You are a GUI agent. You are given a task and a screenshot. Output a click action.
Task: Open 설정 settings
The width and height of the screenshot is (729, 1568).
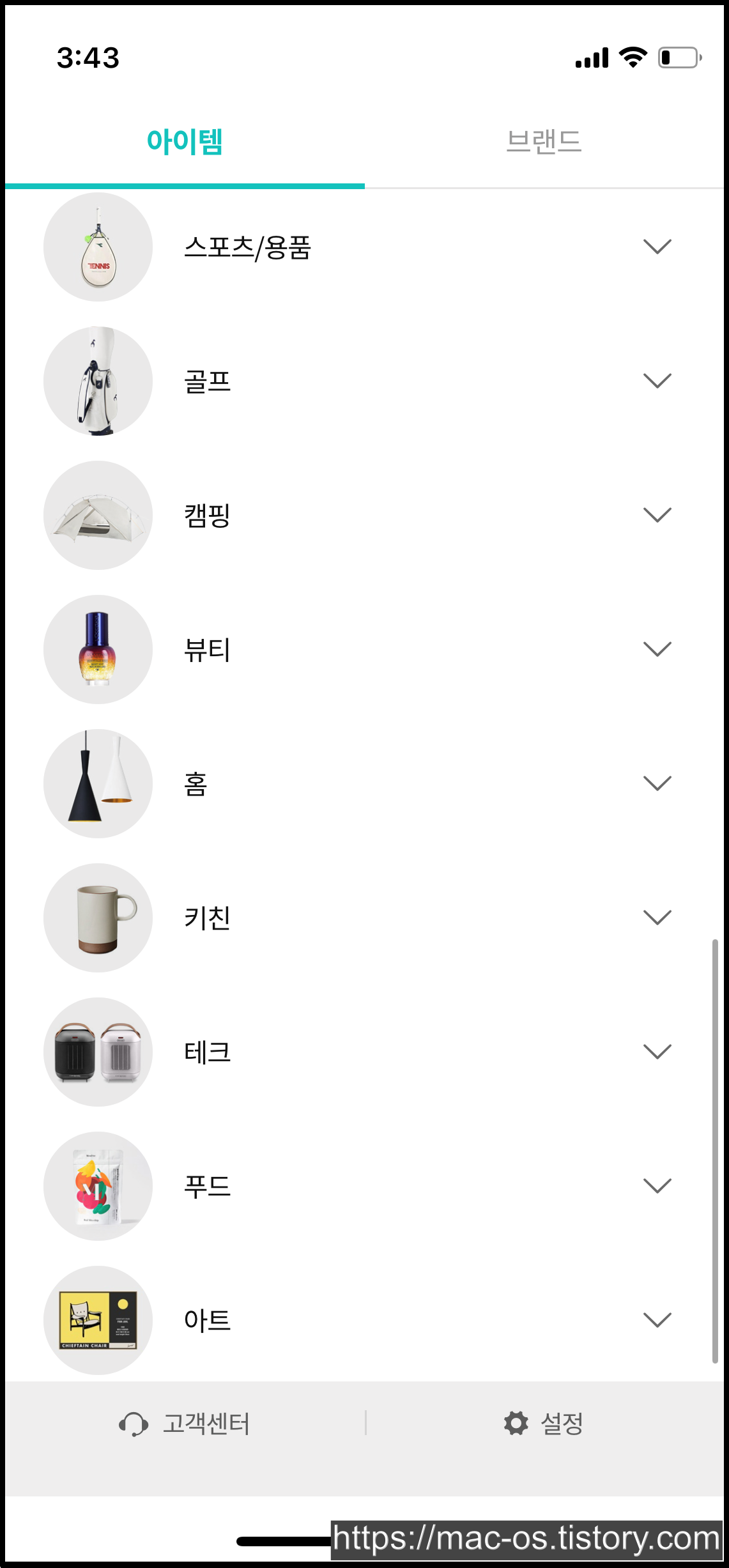(544, 1424)
